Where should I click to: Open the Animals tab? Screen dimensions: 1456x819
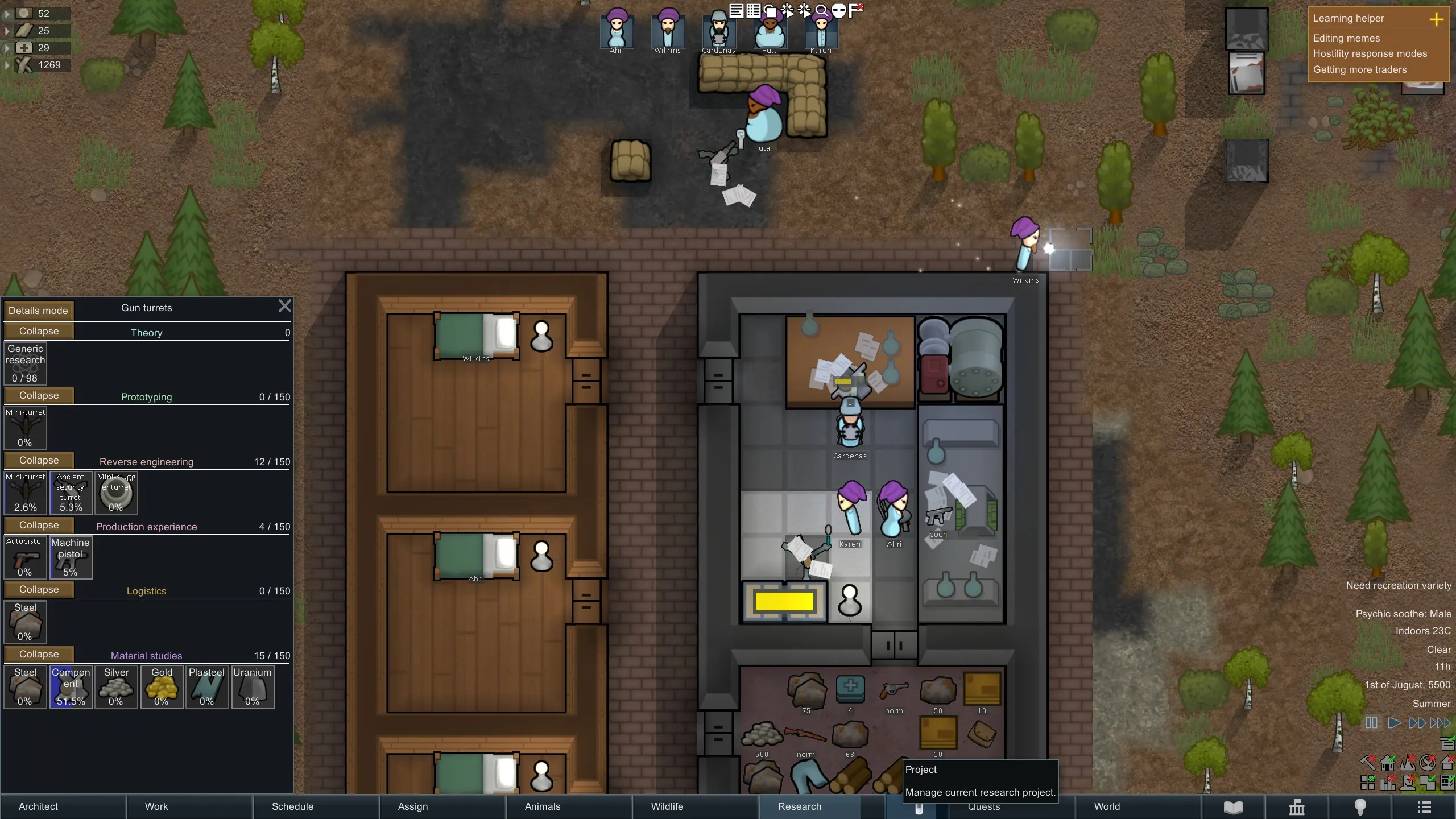[542, 806]
